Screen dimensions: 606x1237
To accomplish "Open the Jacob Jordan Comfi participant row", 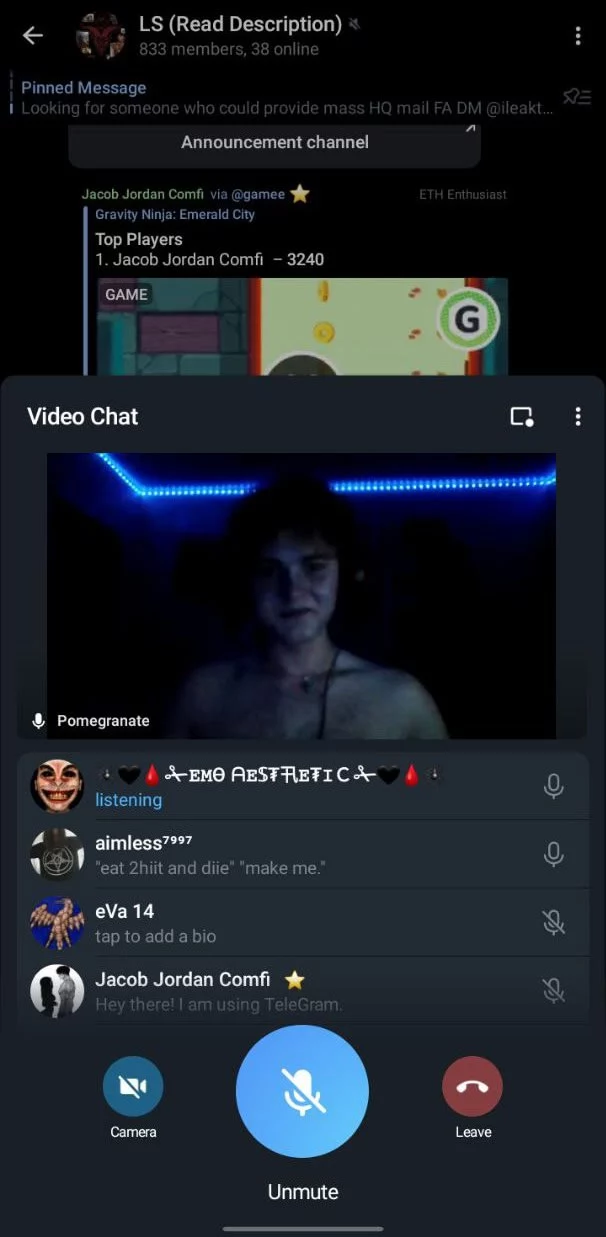I will (300, 991).
